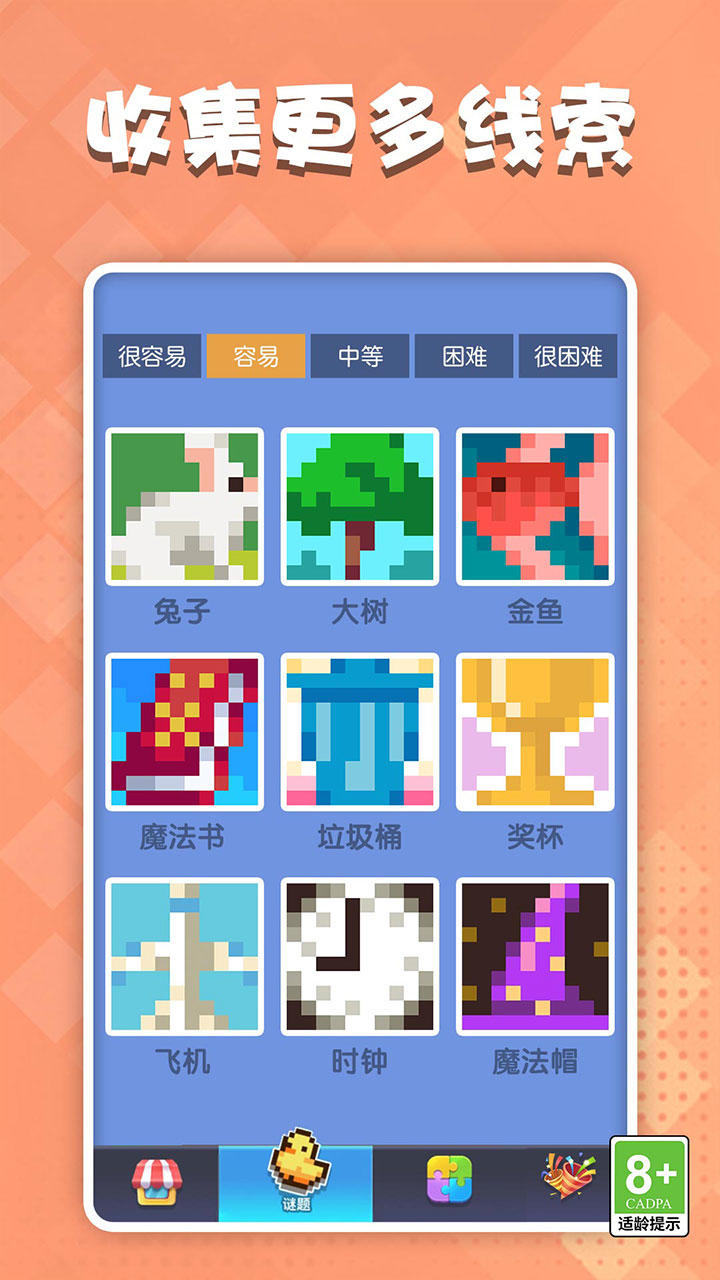The width and height of the screenshot is (720, 1280).
Task: Switch to the 中等 difficulty tab
Action: [x=361, y=356]
